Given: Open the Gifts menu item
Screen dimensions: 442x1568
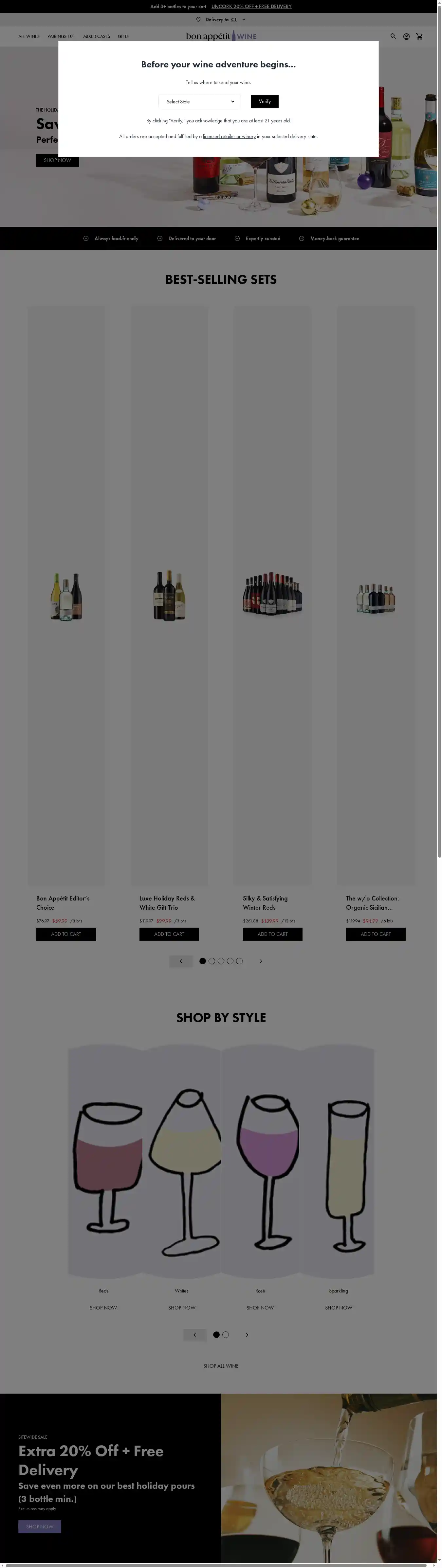Looking at the screenshot, I should (x=123, y=37).
